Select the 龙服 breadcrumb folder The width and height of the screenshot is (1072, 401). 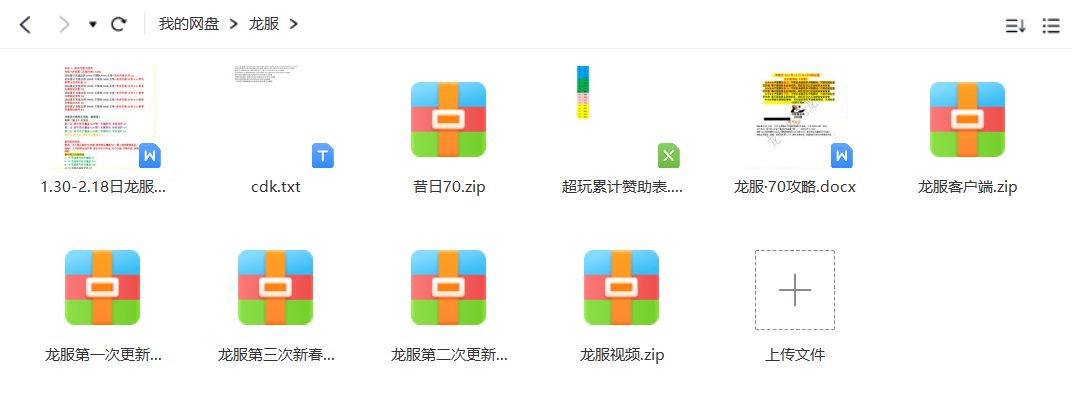click(264, 24)
